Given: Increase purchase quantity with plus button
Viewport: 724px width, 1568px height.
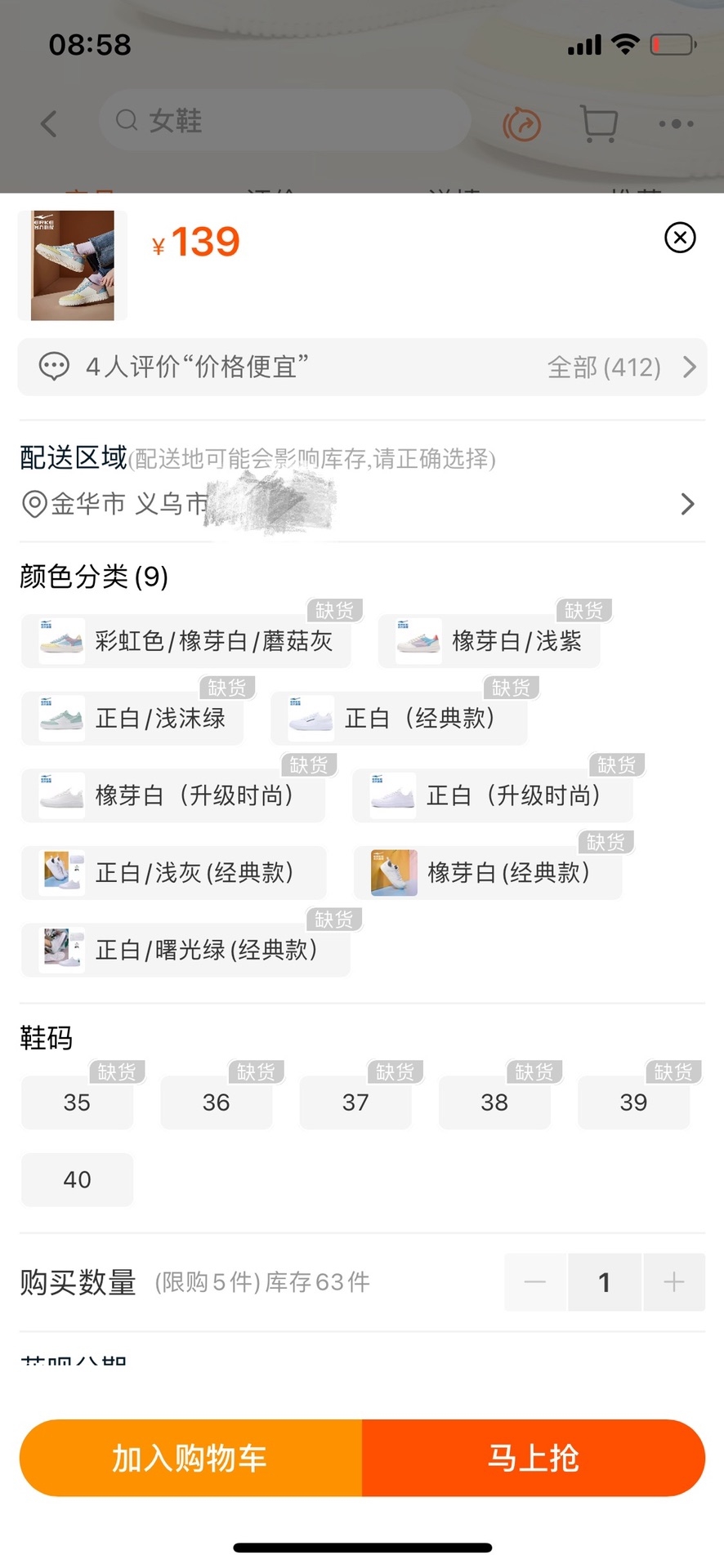Looking at the screenshot, I should 674,1282.
